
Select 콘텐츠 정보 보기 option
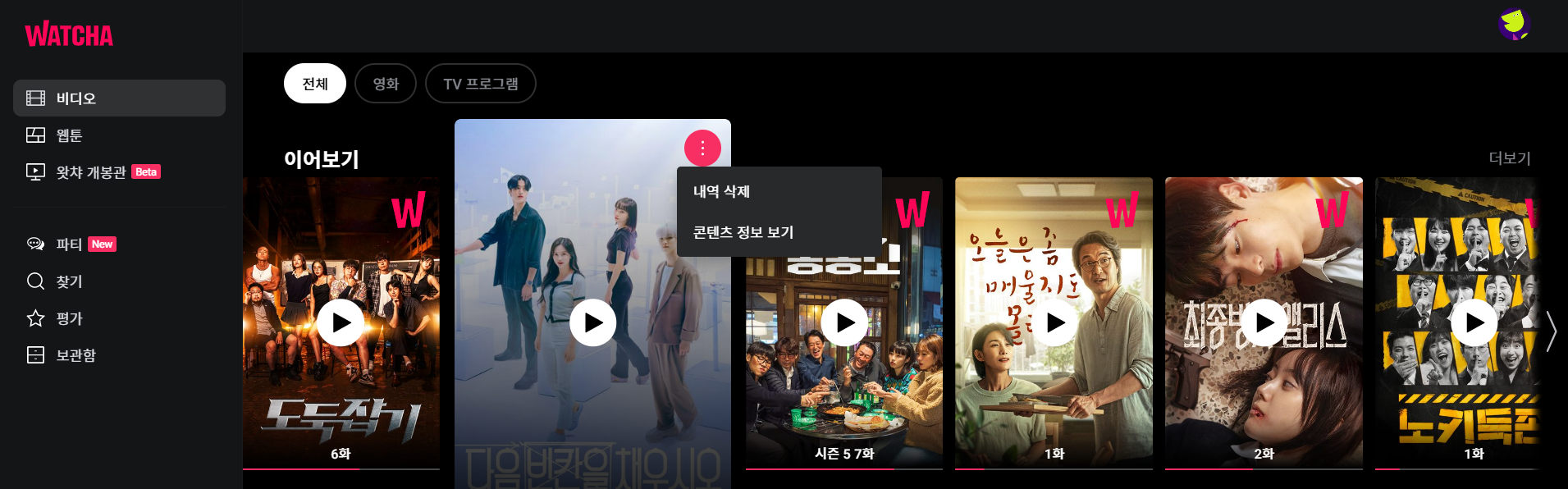(x=743, y=232)
